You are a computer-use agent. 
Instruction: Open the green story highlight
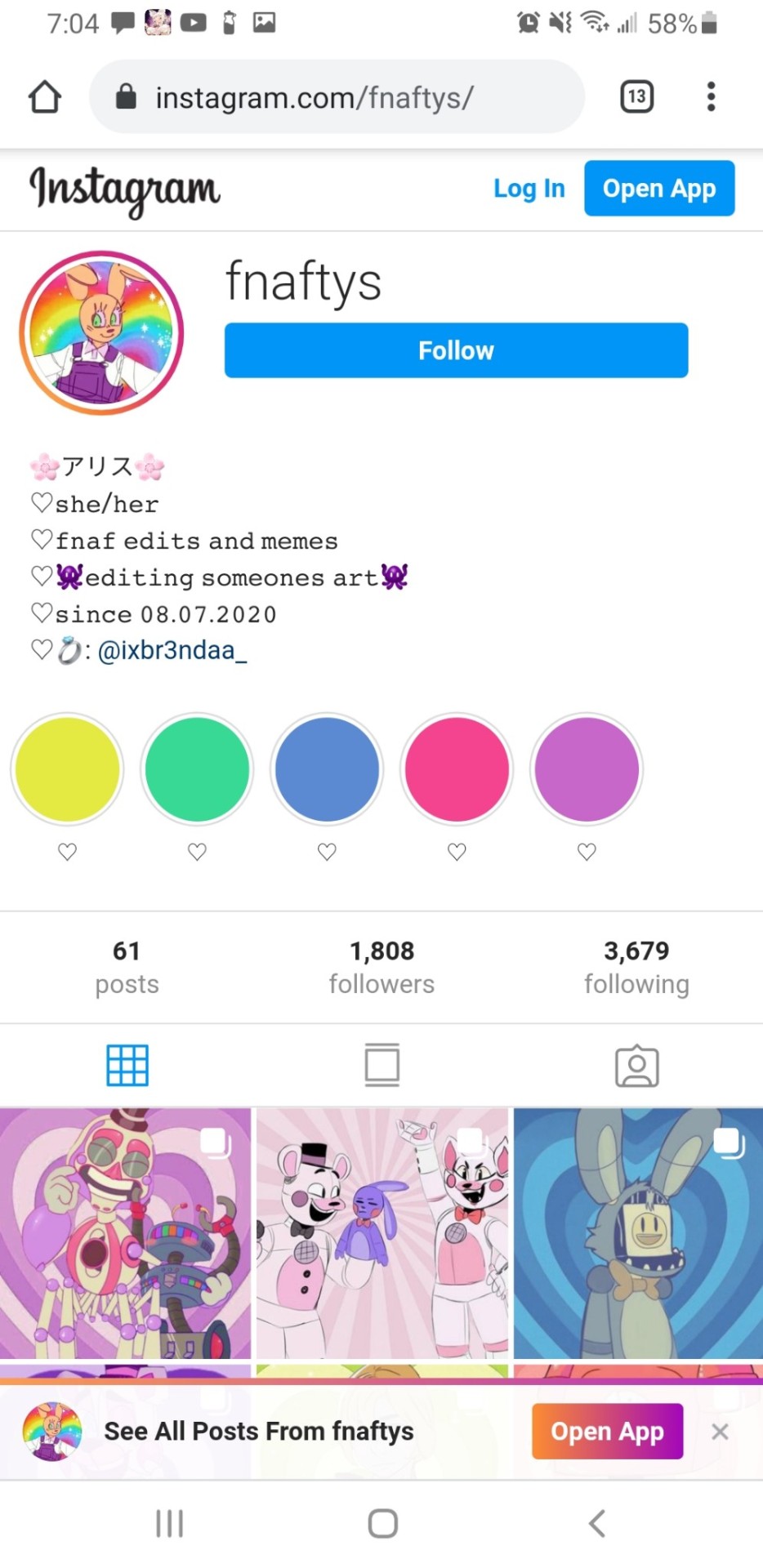(x=197, y=769)
